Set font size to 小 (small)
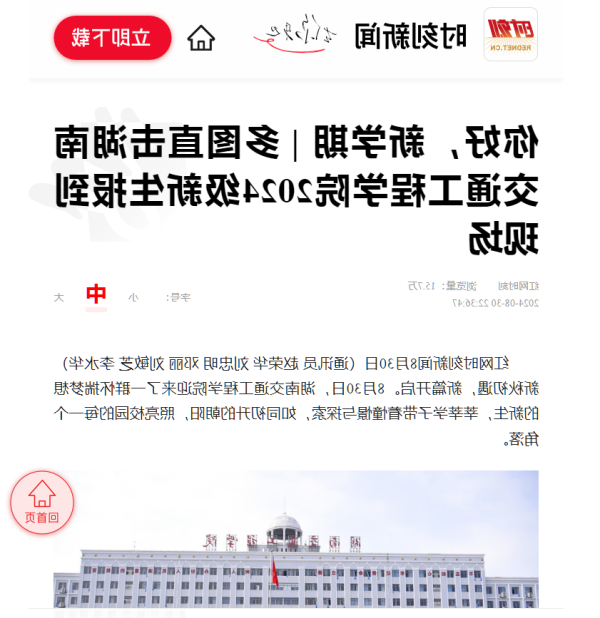600x618 pixels. pos(133,297)
